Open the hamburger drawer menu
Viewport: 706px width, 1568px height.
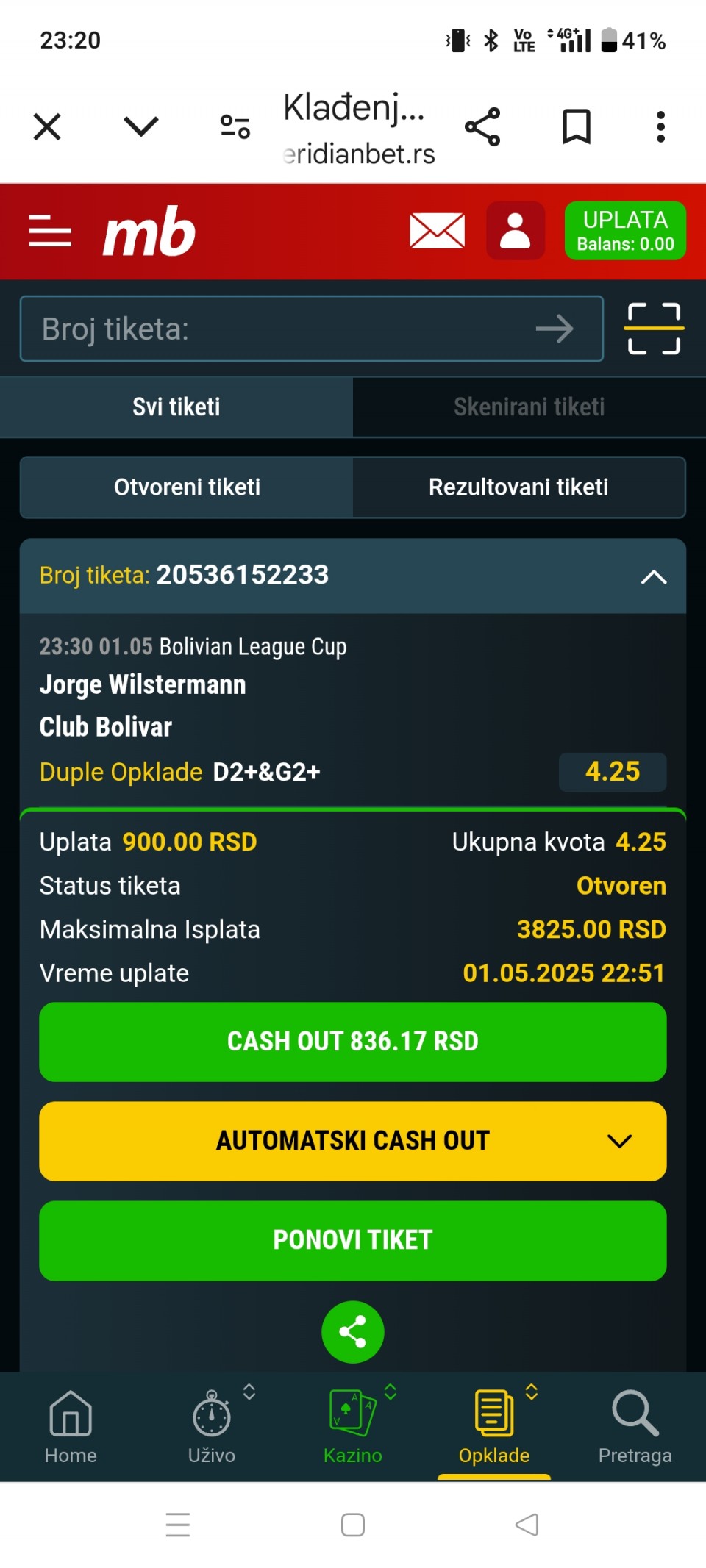point(50,231)
